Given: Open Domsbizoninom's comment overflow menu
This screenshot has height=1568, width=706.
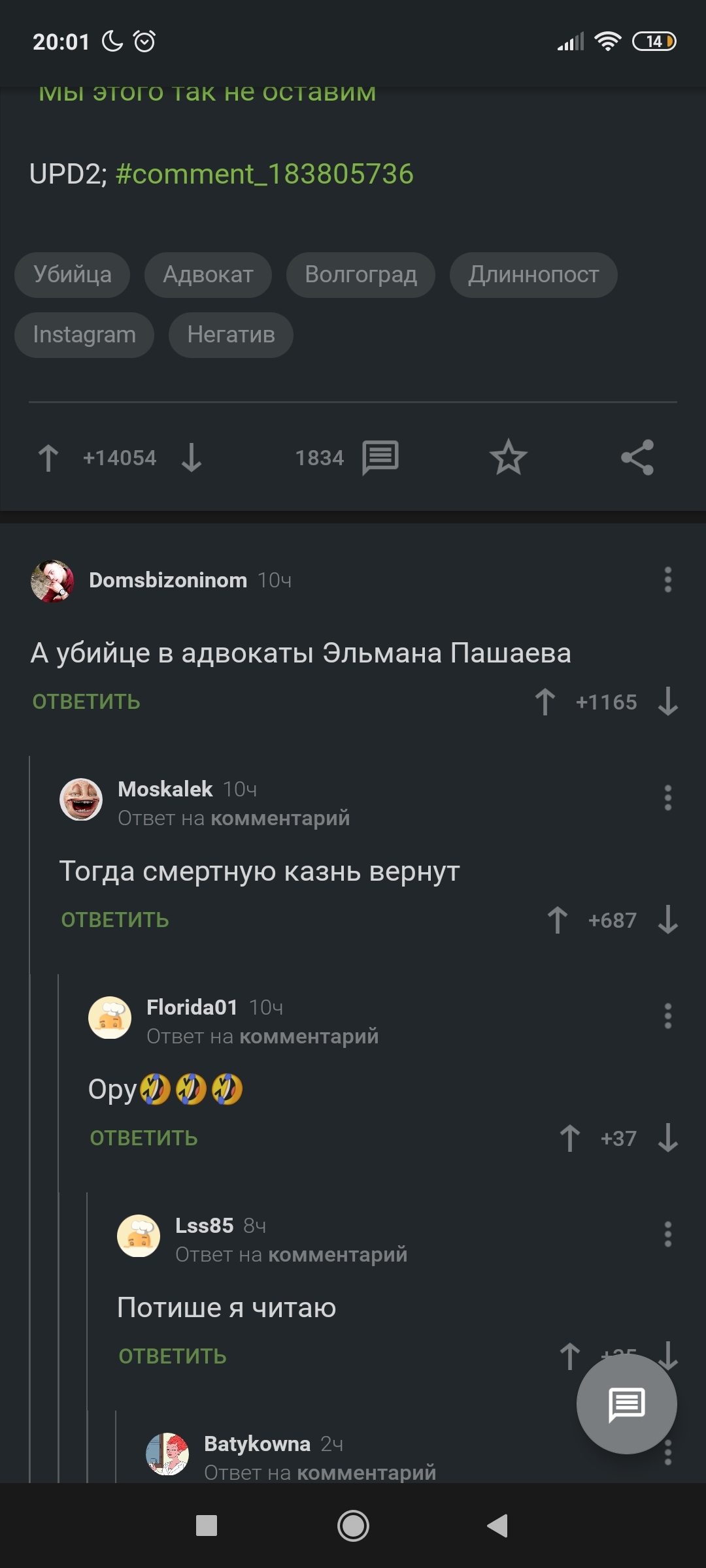Looking at the screenshot, I should (x=667, y=580).
